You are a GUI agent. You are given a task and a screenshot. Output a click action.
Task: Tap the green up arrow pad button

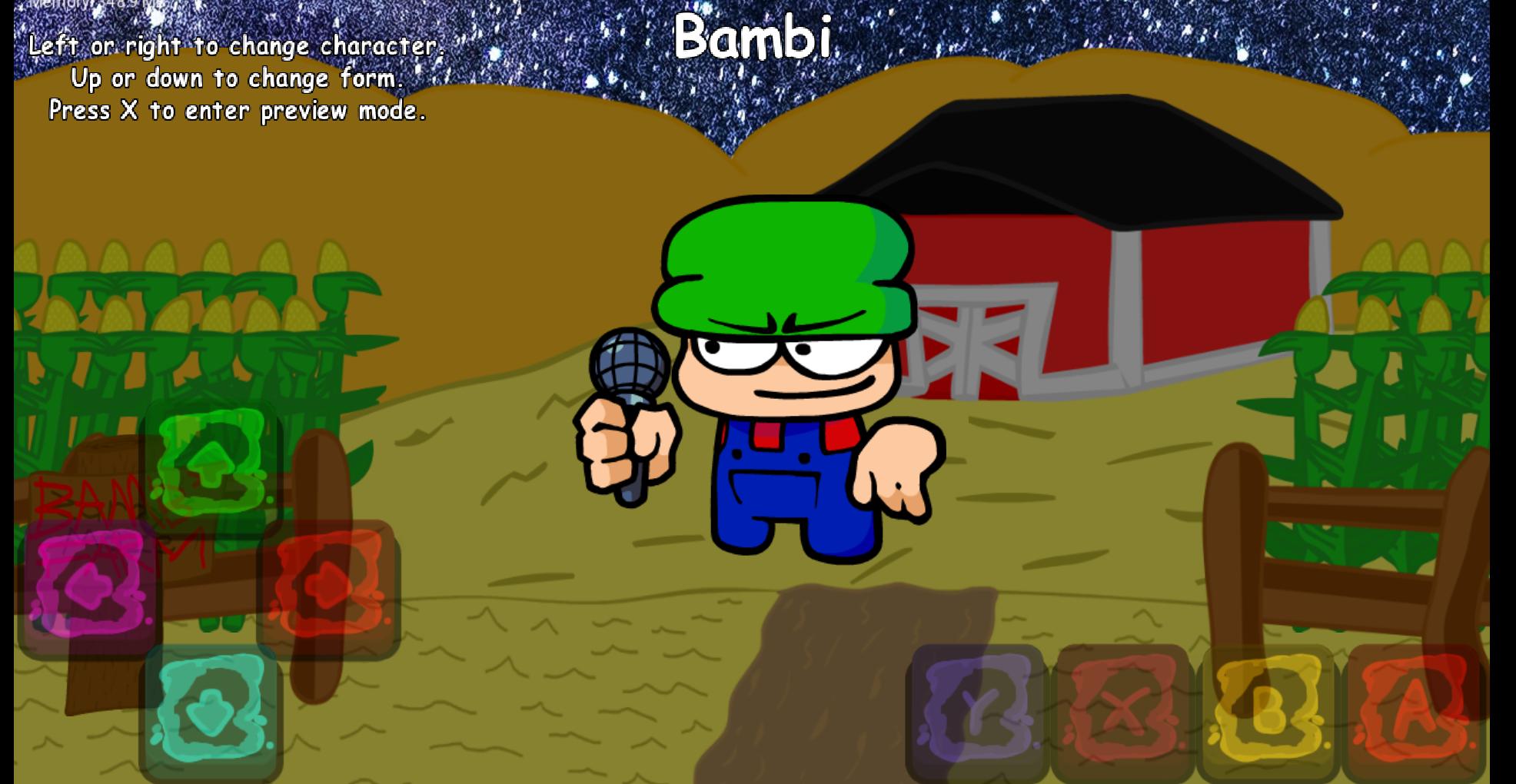(x=209, y=463)
